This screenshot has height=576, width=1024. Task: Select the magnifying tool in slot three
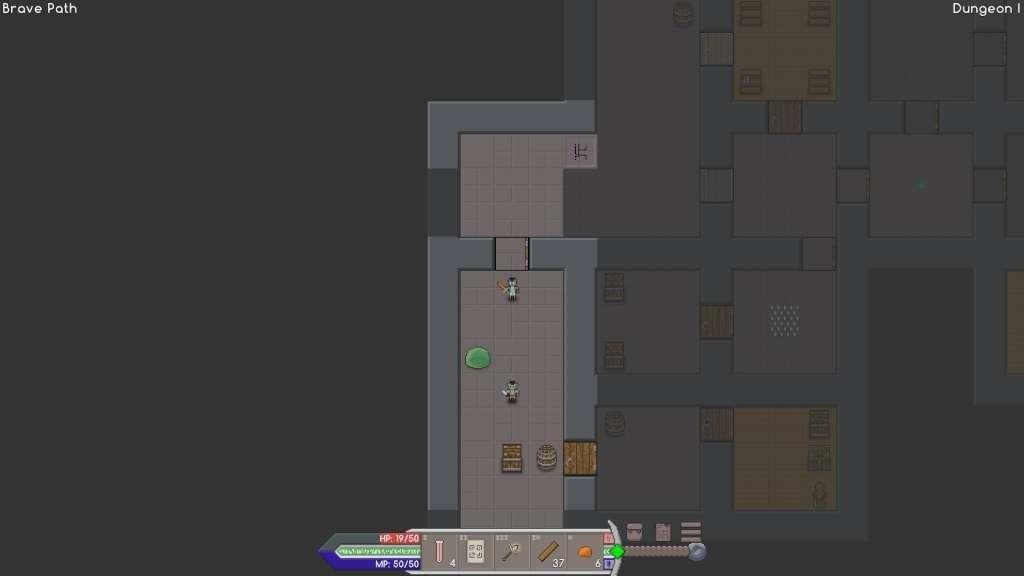511,551
